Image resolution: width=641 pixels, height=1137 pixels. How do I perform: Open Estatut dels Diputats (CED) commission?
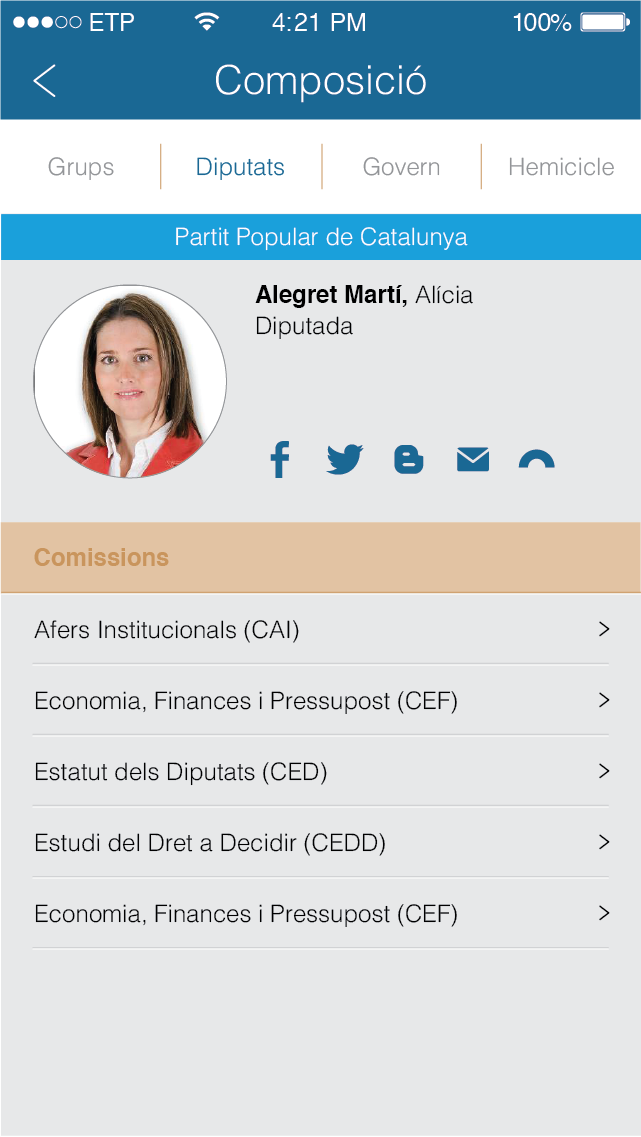click(x=320, y=772)
